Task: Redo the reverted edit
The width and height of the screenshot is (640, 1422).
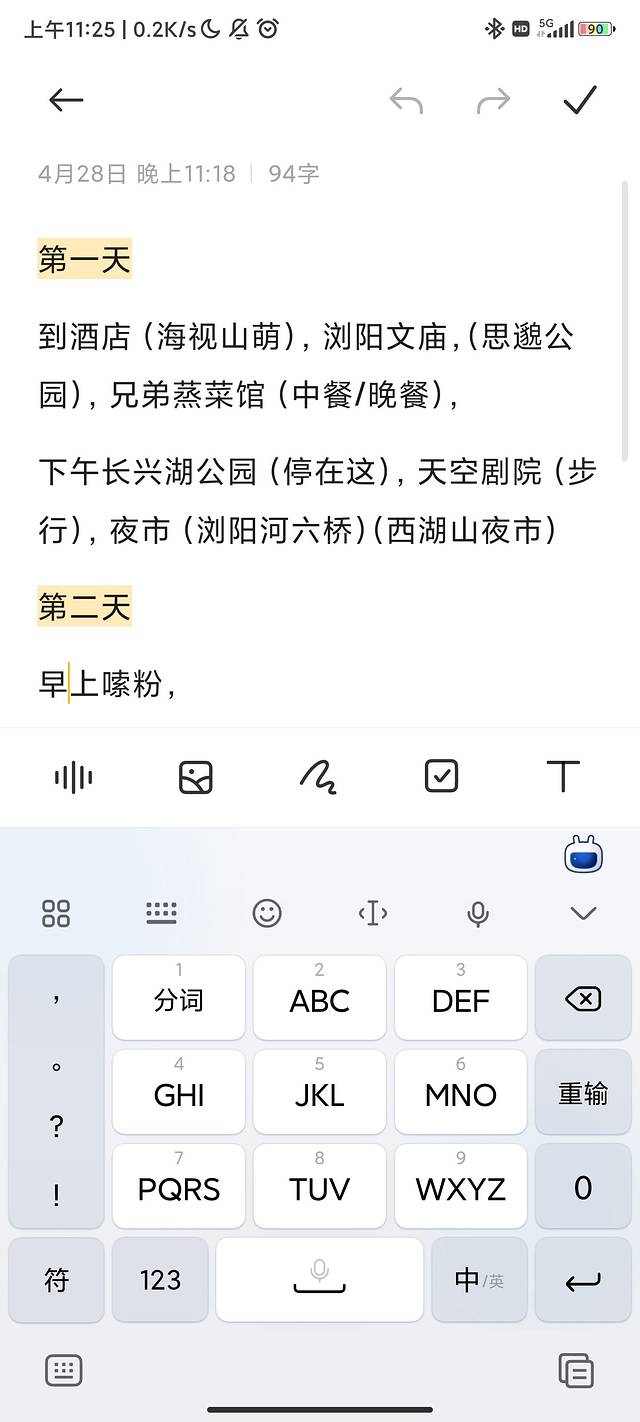Action: 493,100
